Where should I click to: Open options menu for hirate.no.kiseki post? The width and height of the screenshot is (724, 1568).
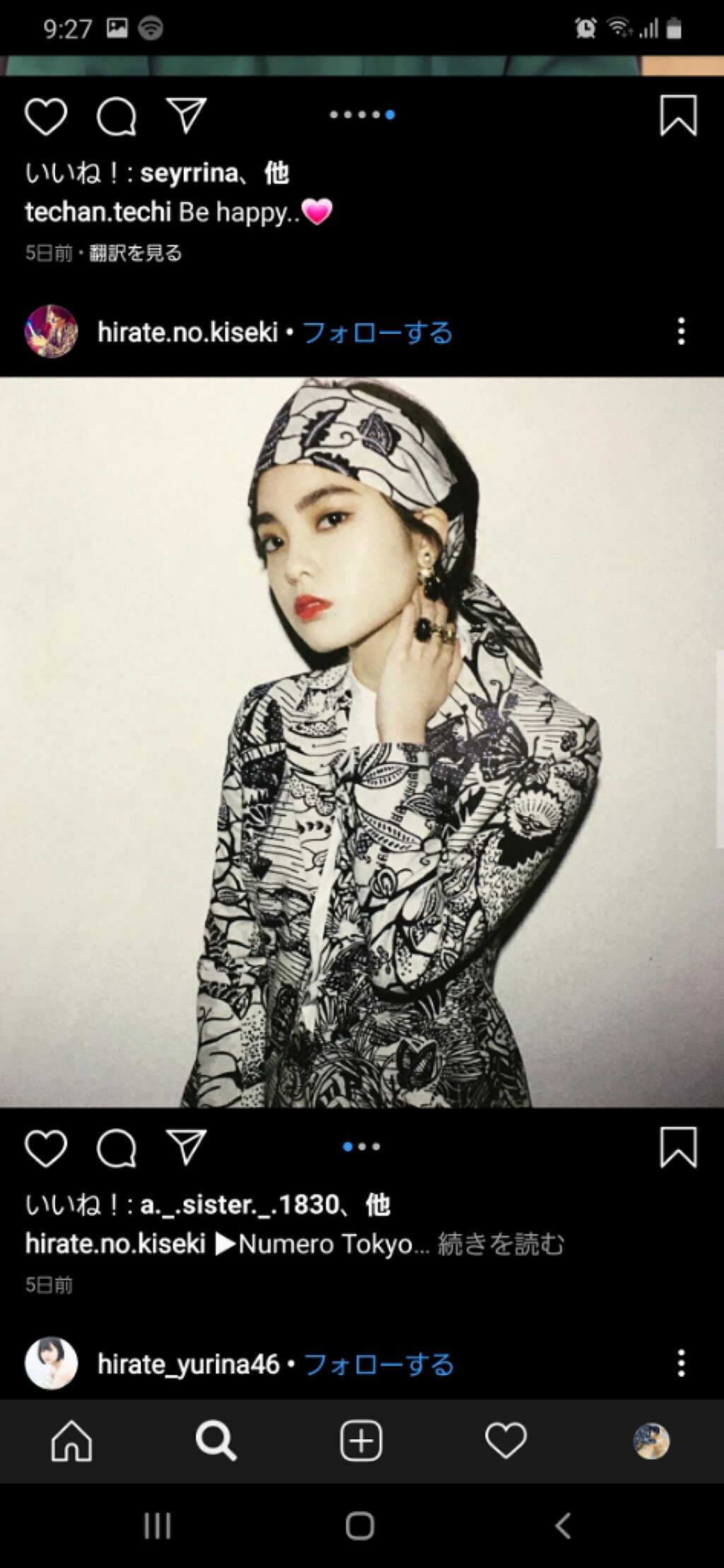click(681, 332)
